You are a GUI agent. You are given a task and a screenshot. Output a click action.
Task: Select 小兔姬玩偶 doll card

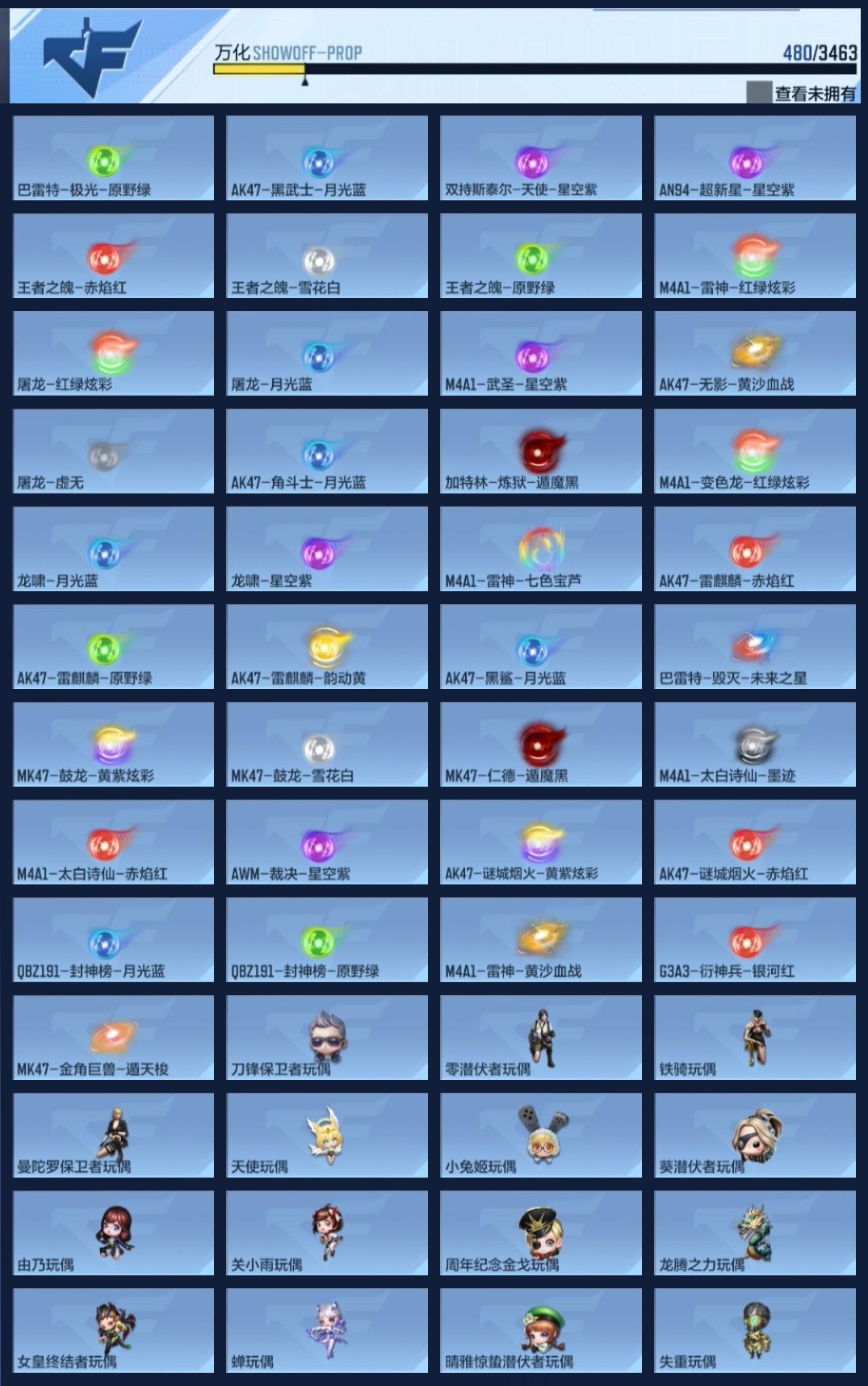[541, 1136]
